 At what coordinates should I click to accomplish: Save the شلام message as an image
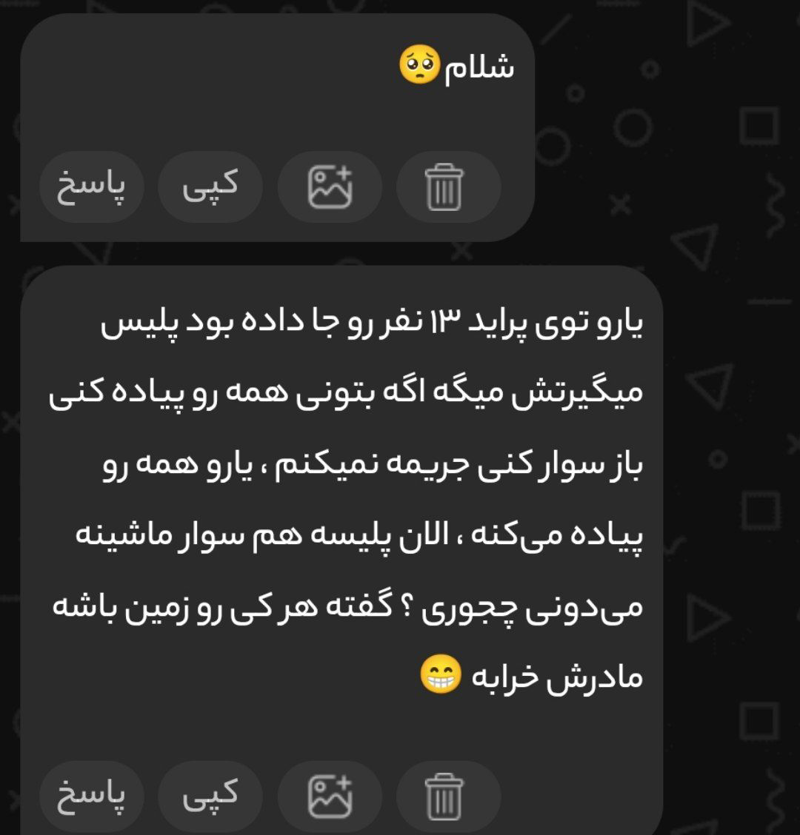[x=330, y=187]
